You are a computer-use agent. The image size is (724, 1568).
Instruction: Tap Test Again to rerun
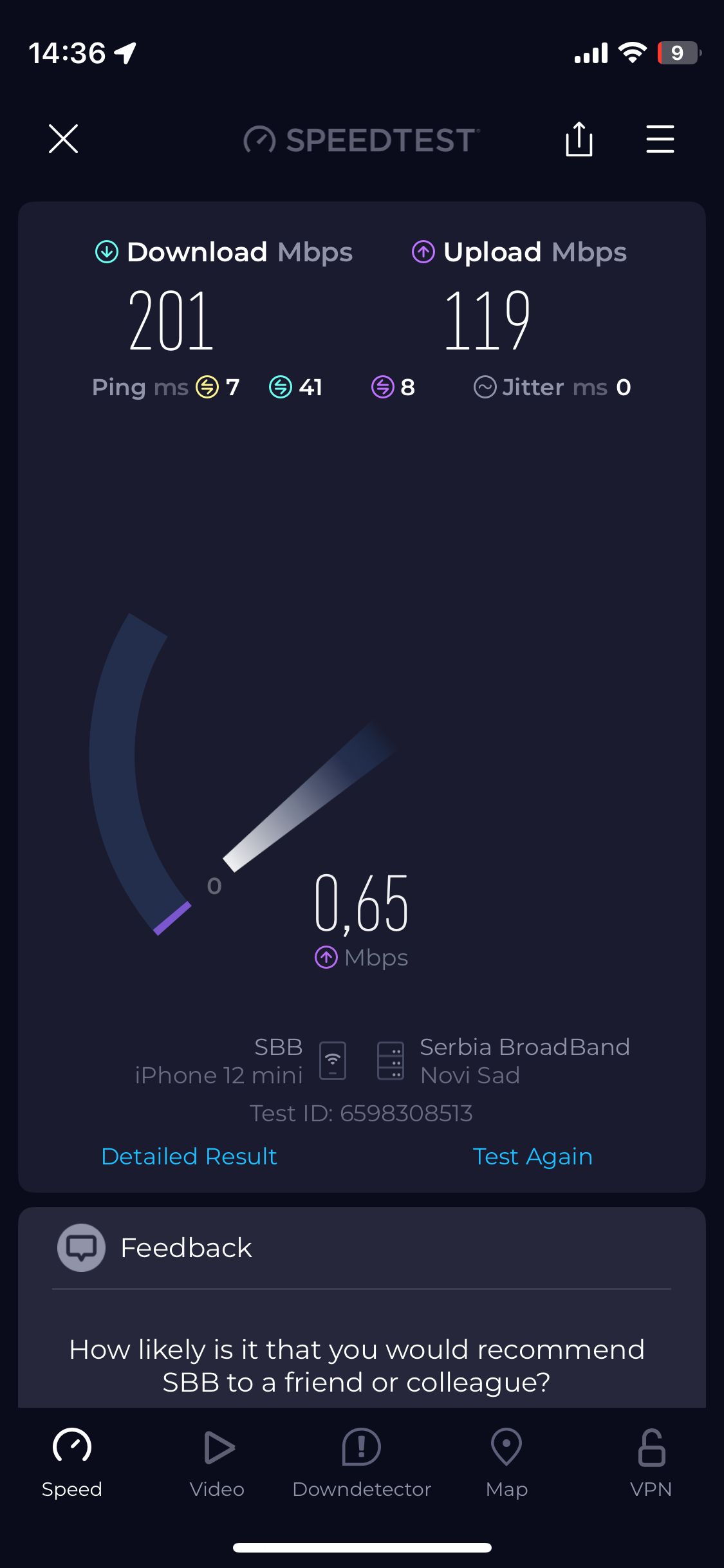click(532, 1157)
